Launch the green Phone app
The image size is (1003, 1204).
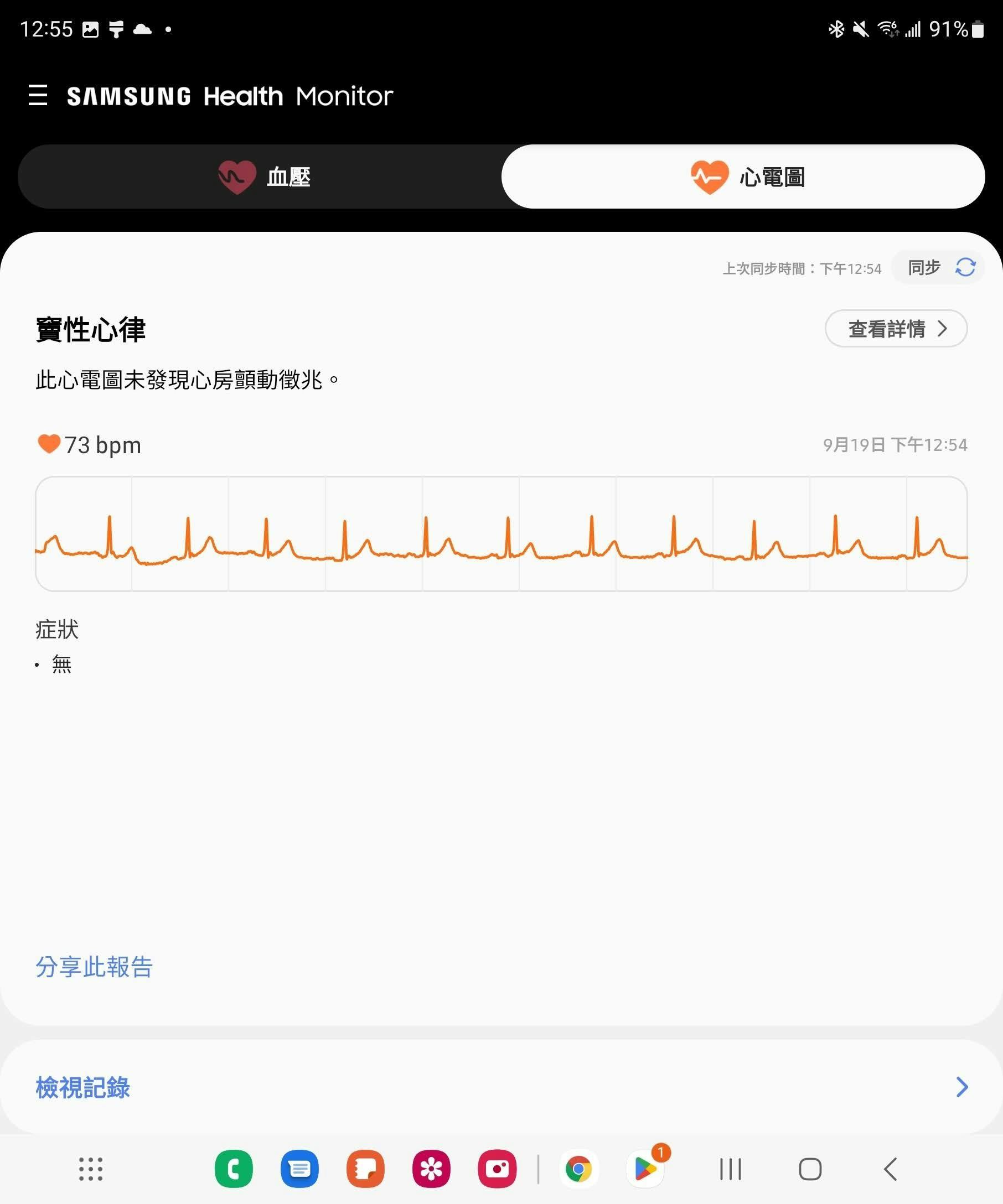(234, 1169)
